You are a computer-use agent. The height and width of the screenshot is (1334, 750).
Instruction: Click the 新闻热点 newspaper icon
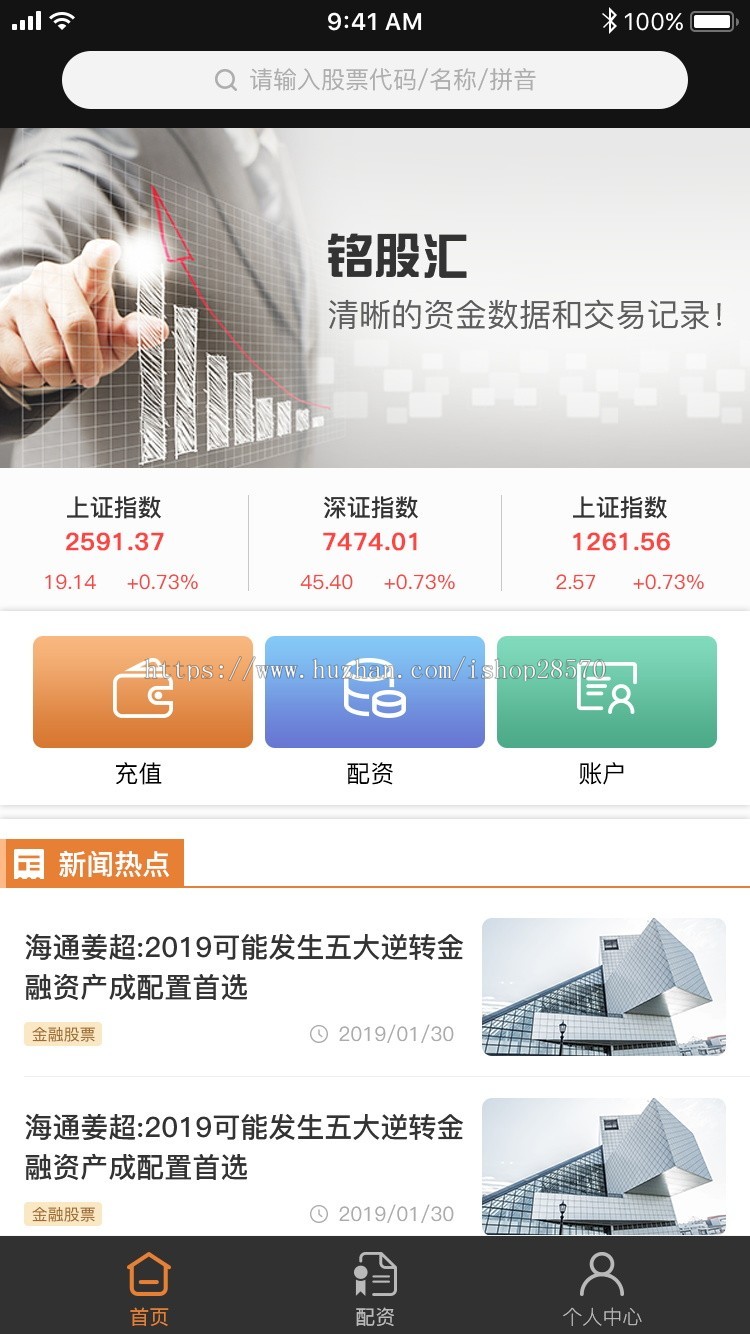point(28,861)
